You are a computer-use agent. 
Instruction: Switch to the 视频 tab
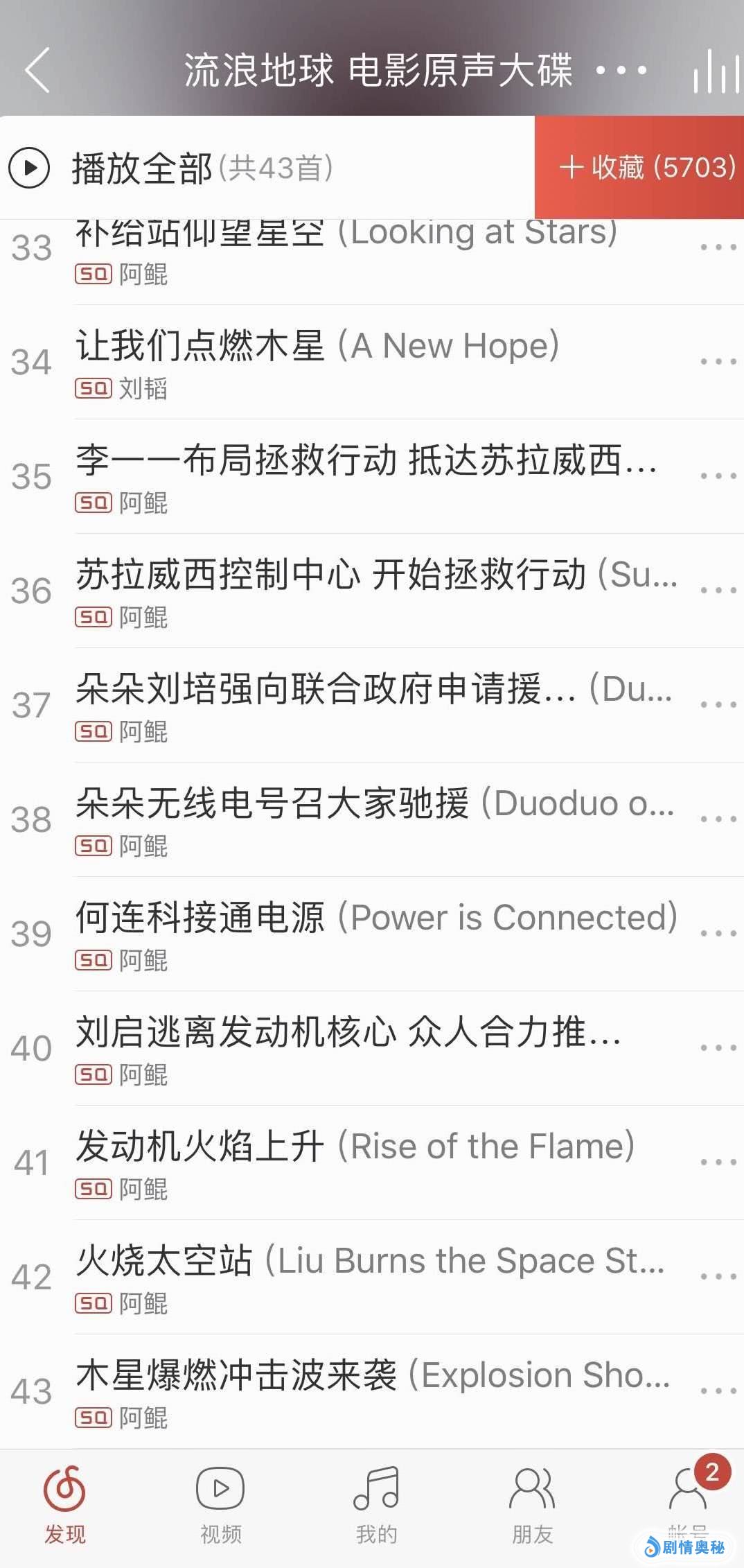tap(220, 1504)
